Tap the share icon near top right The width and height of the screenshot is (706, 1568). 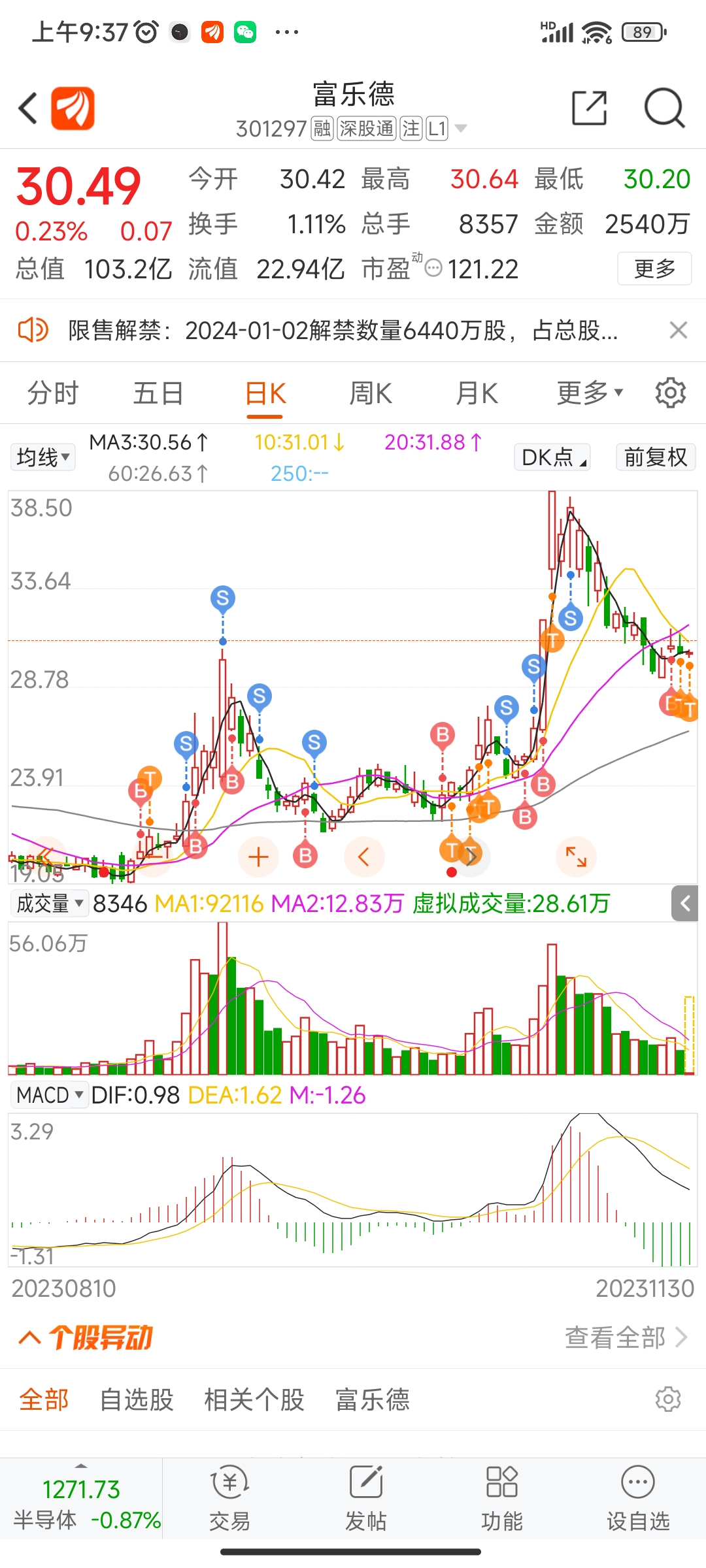tap(588, 108)
